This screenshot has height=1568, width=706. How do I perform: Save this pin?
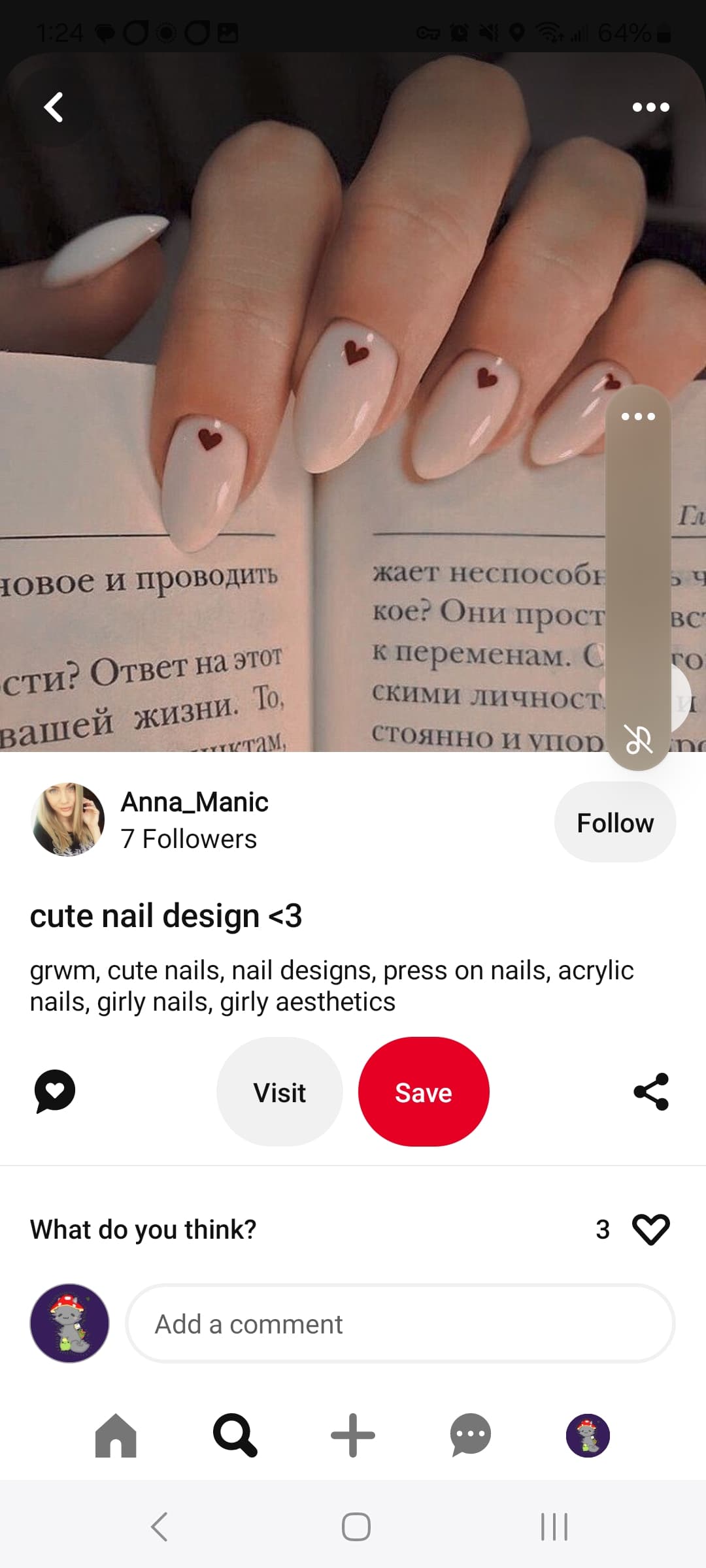(424, 1092)
